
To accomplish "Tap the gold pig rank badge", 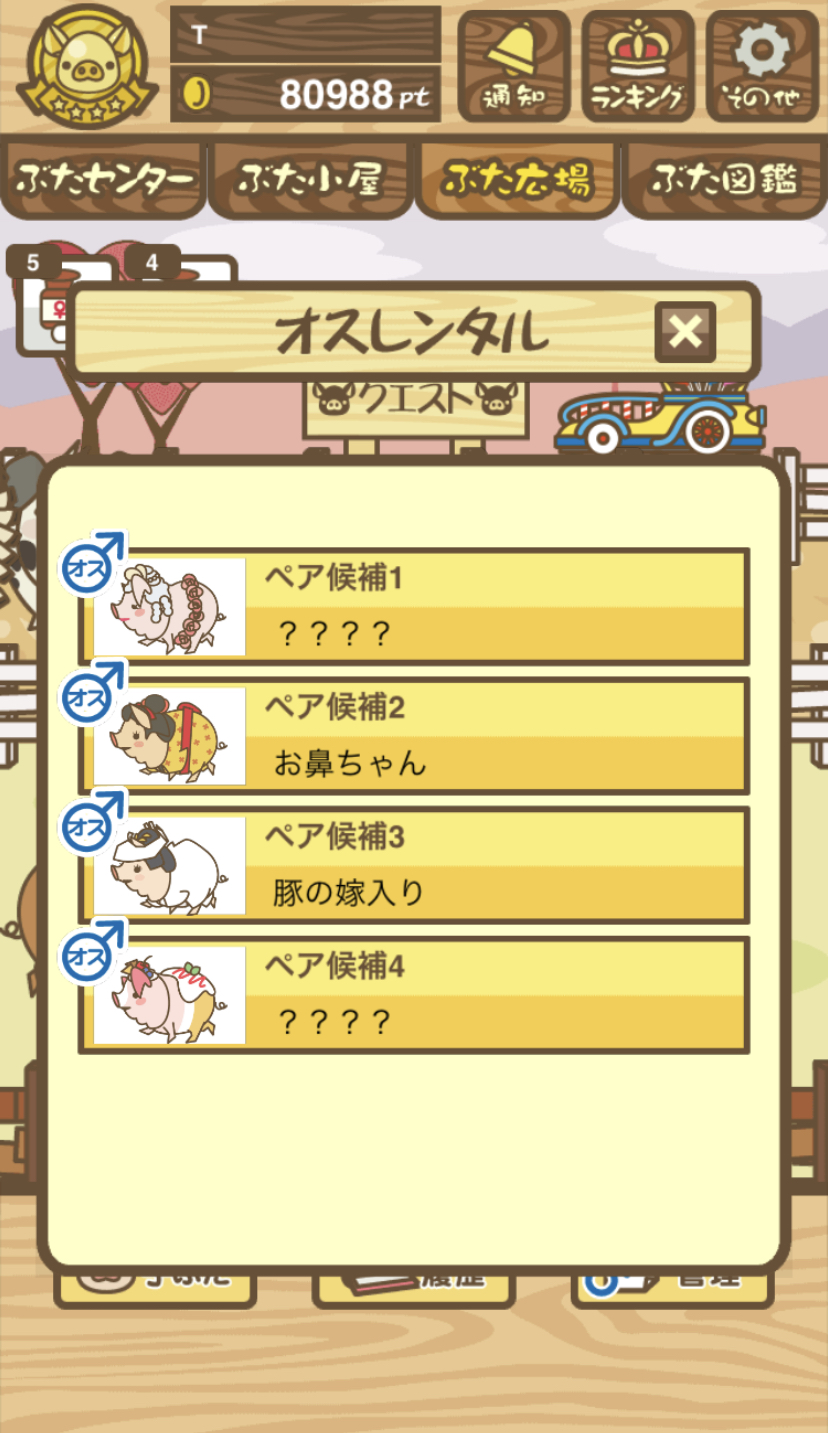I will pos(87,66).
